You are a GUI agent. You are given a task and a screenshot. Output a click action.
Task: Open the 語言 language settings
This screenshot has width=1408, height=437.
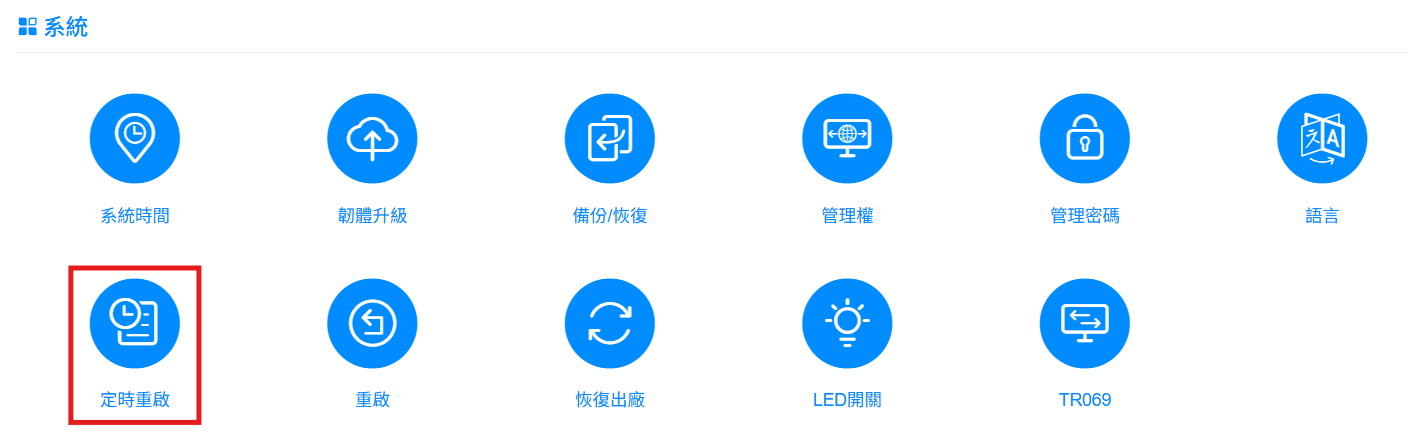1322,139
